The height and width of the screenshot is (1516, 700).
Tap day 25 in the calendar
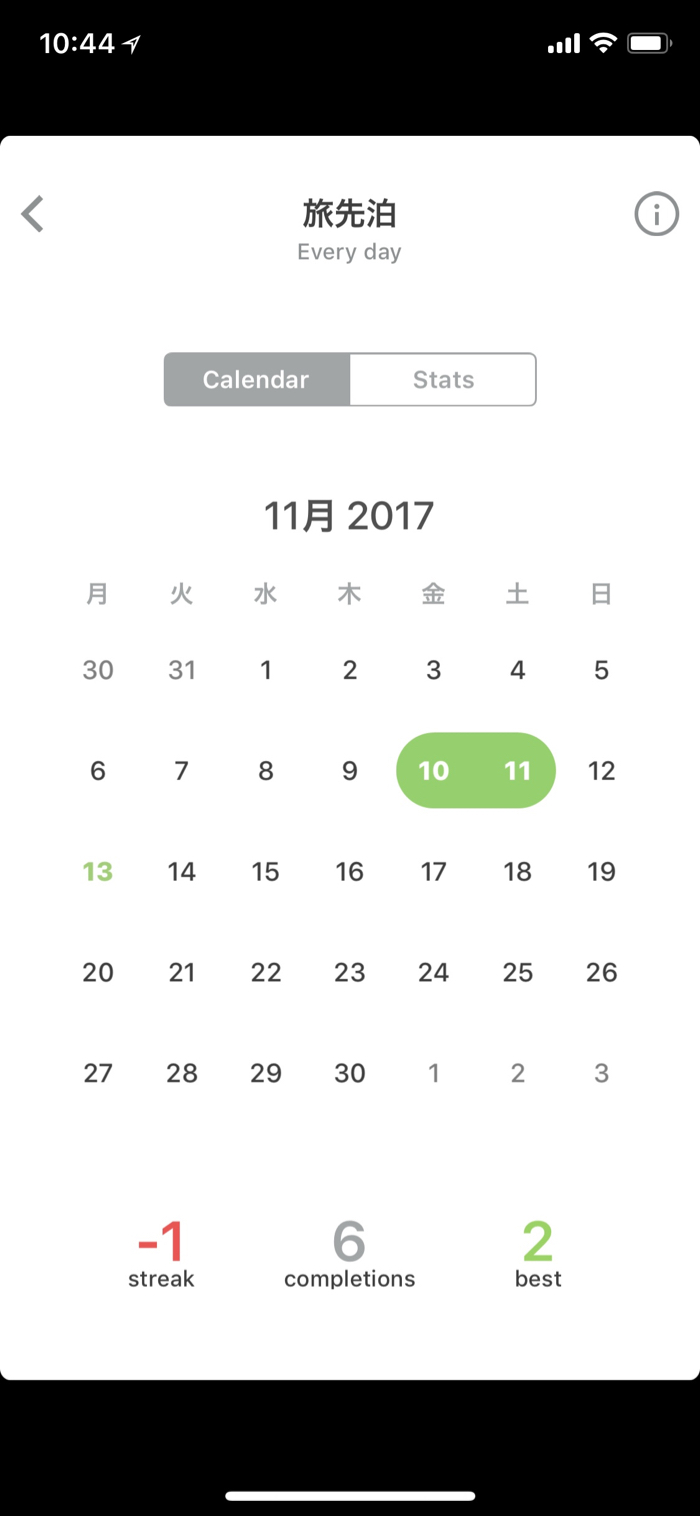pos(517,973)
